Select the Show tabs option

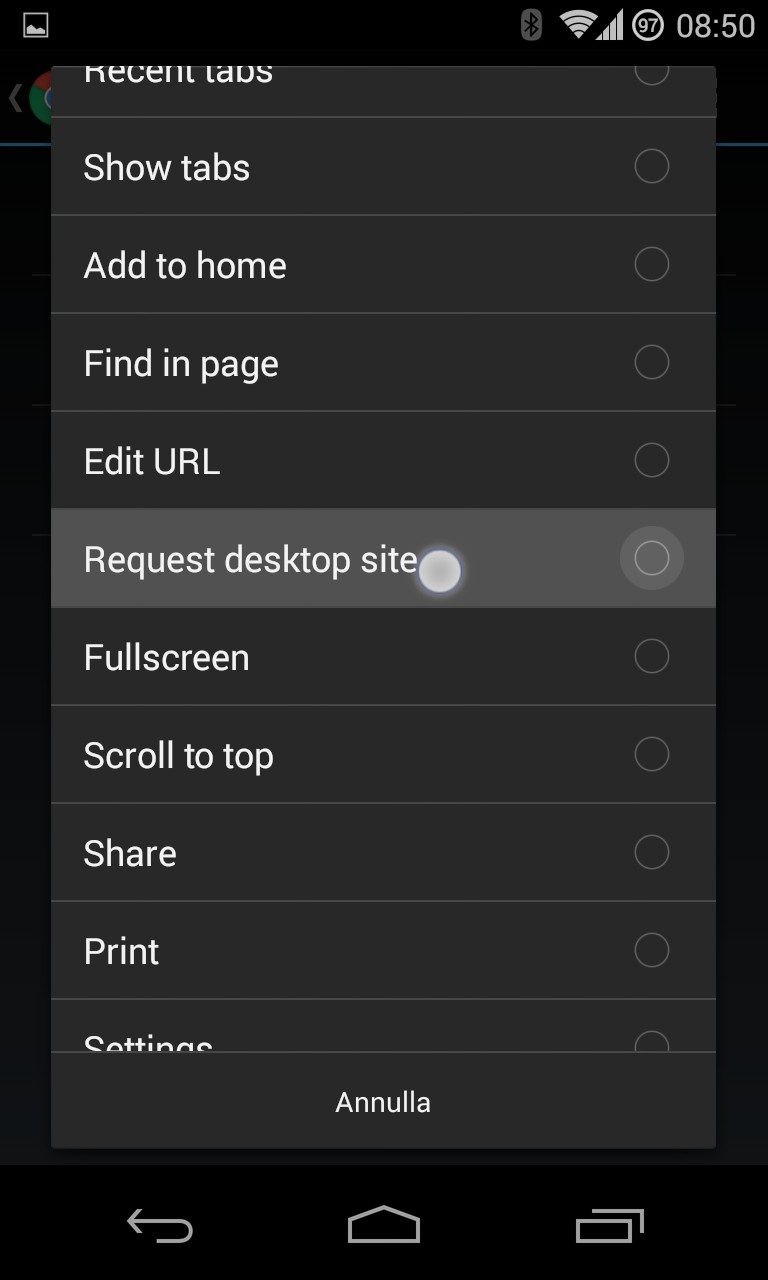click(383, 167)
